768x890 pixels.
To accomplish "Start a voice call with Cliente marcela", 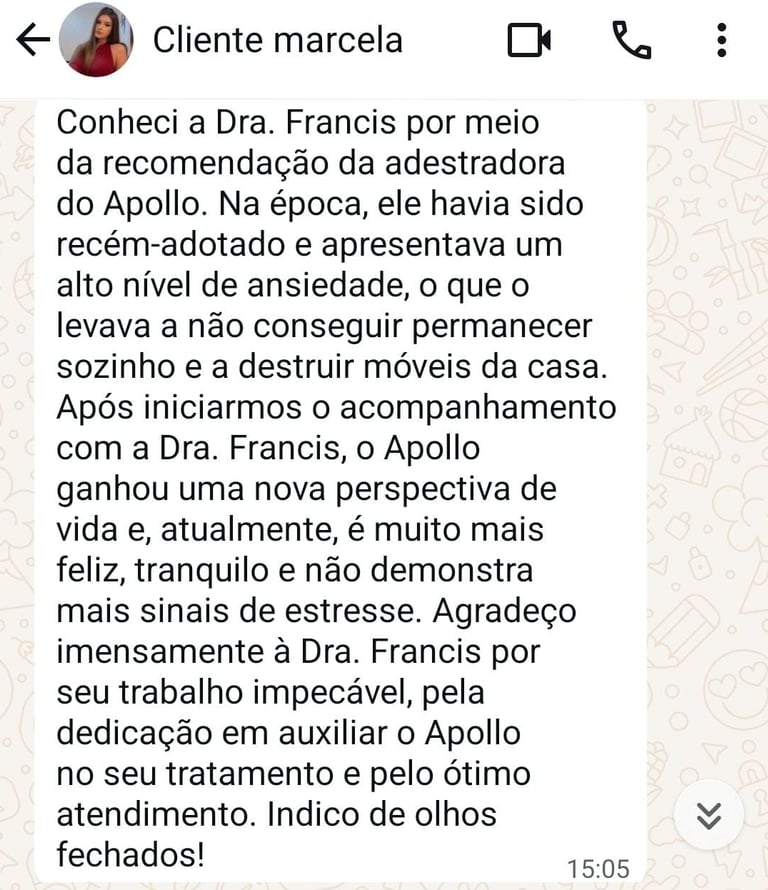I will (x=631, y=41).
